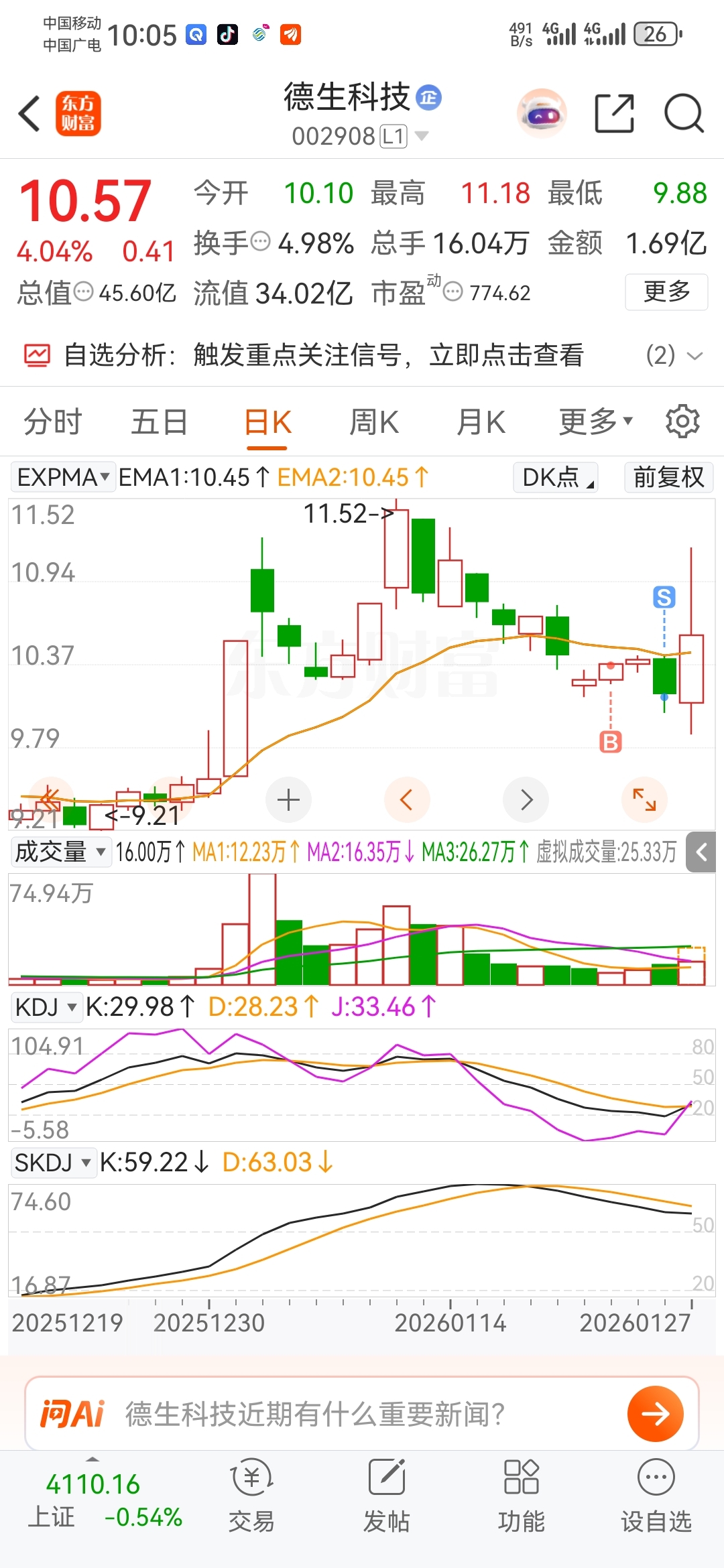Share this stock page
The image size is (724, 1568).
point(614,113)
